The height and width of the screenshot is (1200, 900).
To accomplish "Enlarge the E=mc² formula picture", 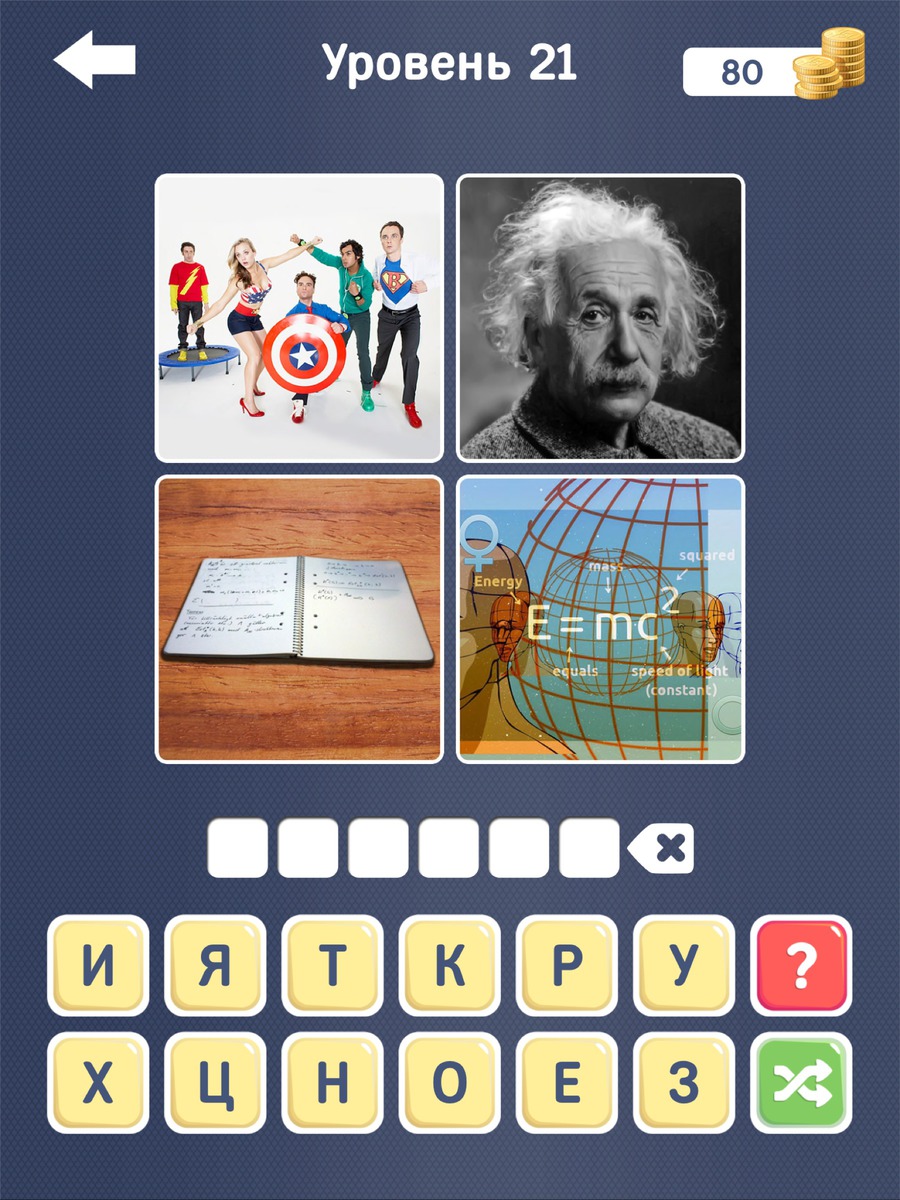I will [600, 618].
